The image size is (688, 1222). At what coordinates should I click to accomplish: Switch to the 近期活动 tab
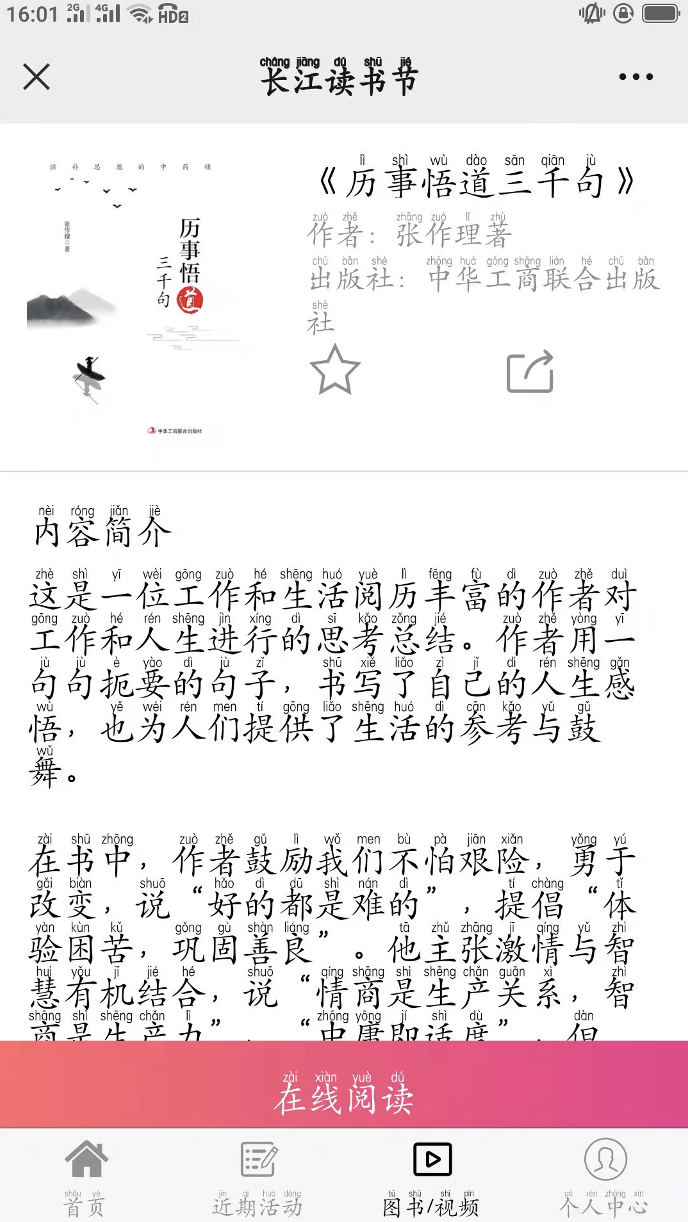click(x=258, y=1178)
